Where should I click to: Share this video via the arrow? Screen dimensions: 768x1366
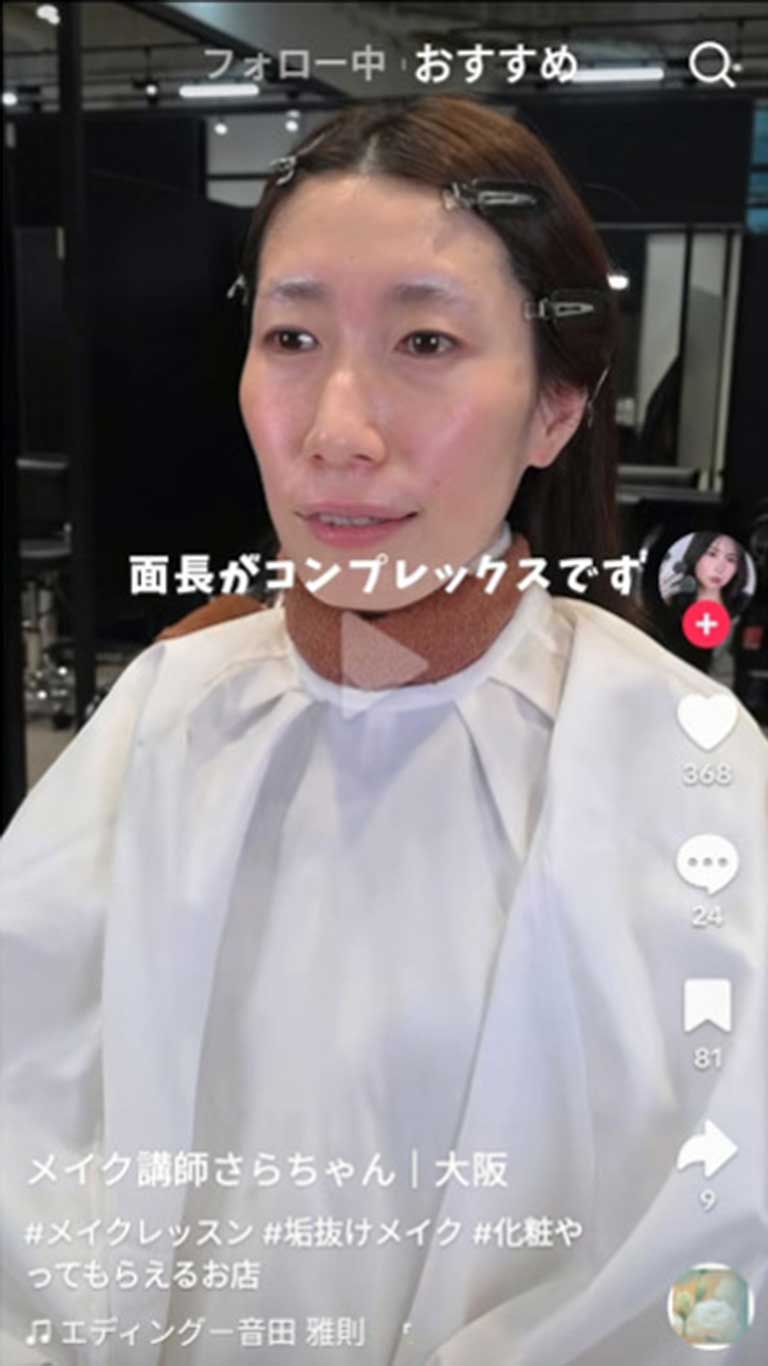(707, 1150)
